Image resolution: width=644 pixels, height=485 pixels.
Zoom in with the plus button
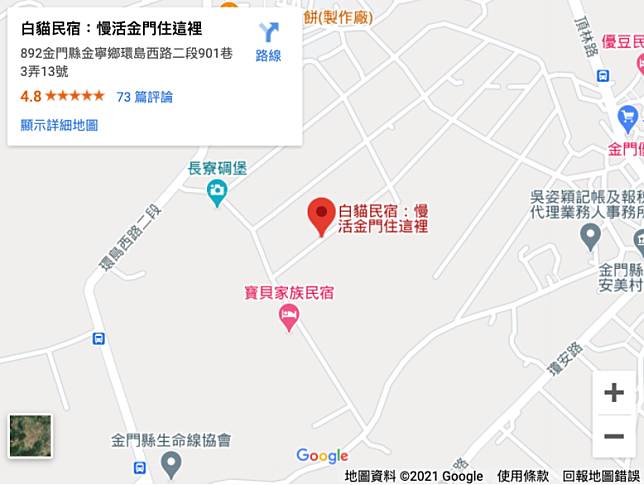pos(613,393)
